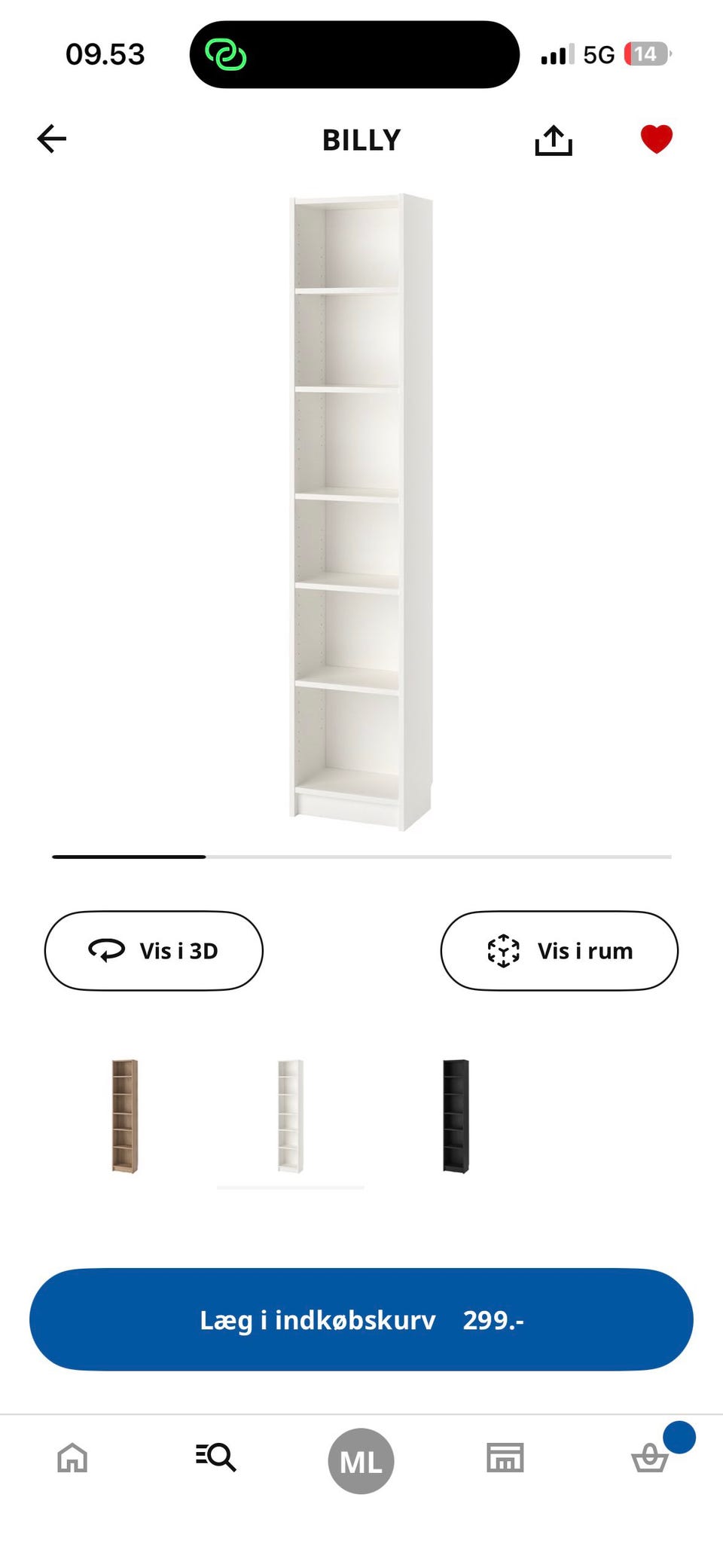Open the shopping basket tab
Image resolution: width=723 pixels, height=1568 pixels.
click(x=650, y=1457)
